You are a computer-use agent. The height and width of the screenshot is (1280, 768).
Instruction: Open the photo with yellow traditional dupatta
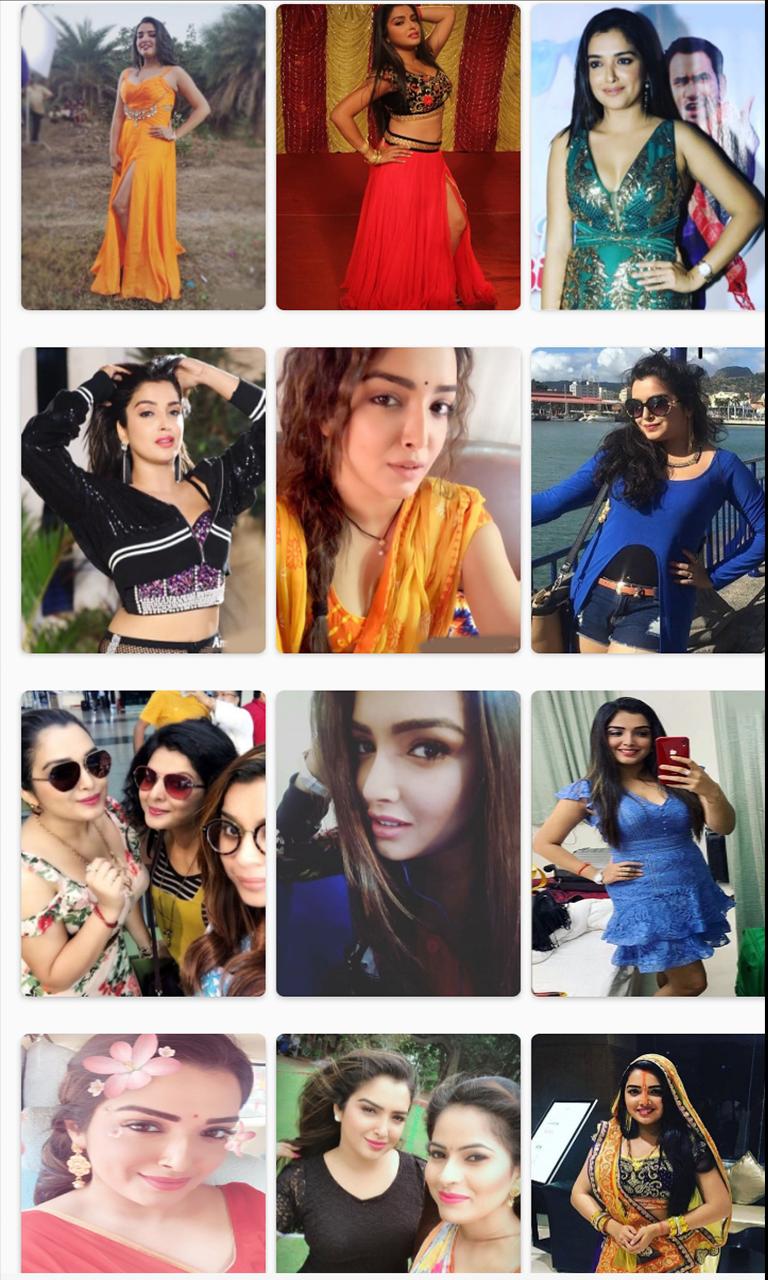(x=648, y=1153)
